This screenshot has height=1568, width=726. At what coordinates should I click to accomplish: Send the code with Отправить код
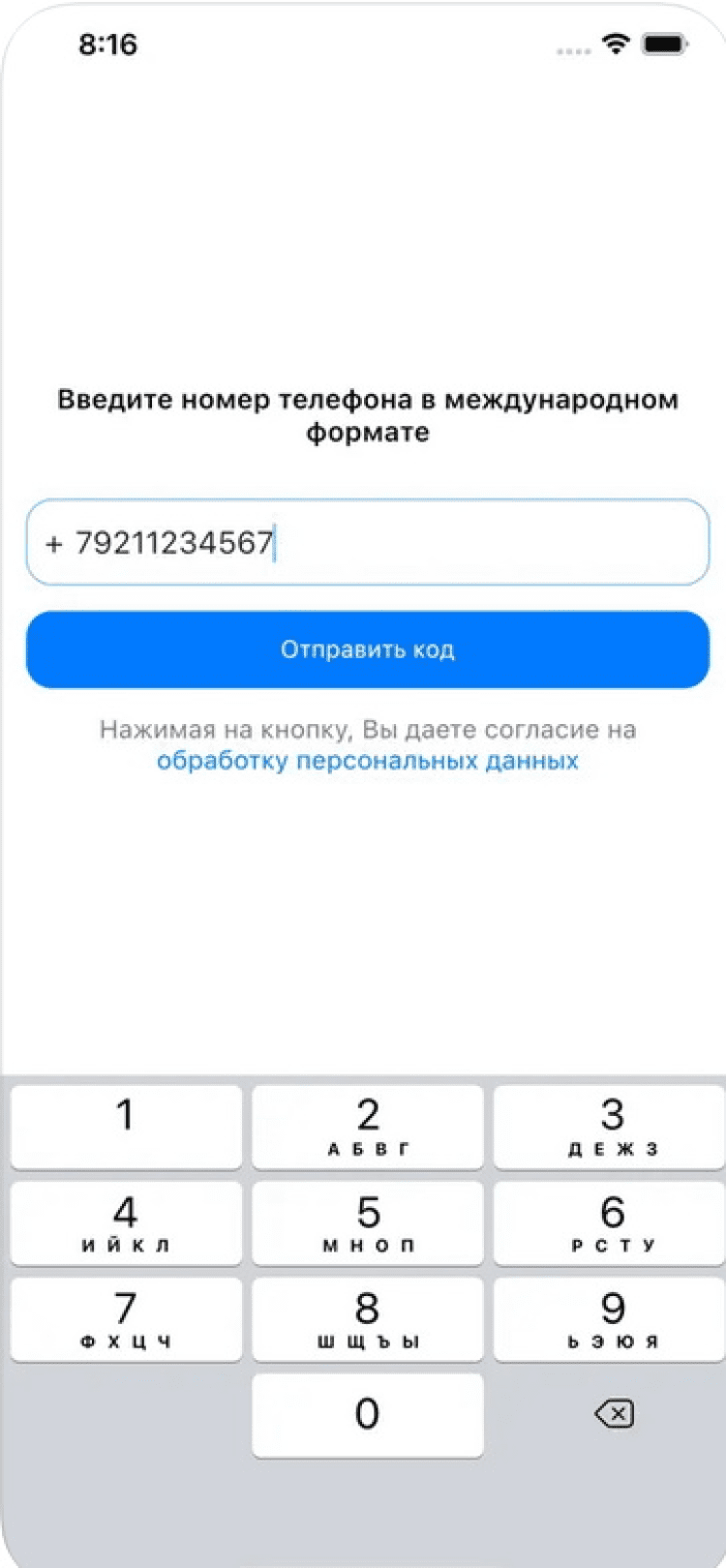coord(368,649)
